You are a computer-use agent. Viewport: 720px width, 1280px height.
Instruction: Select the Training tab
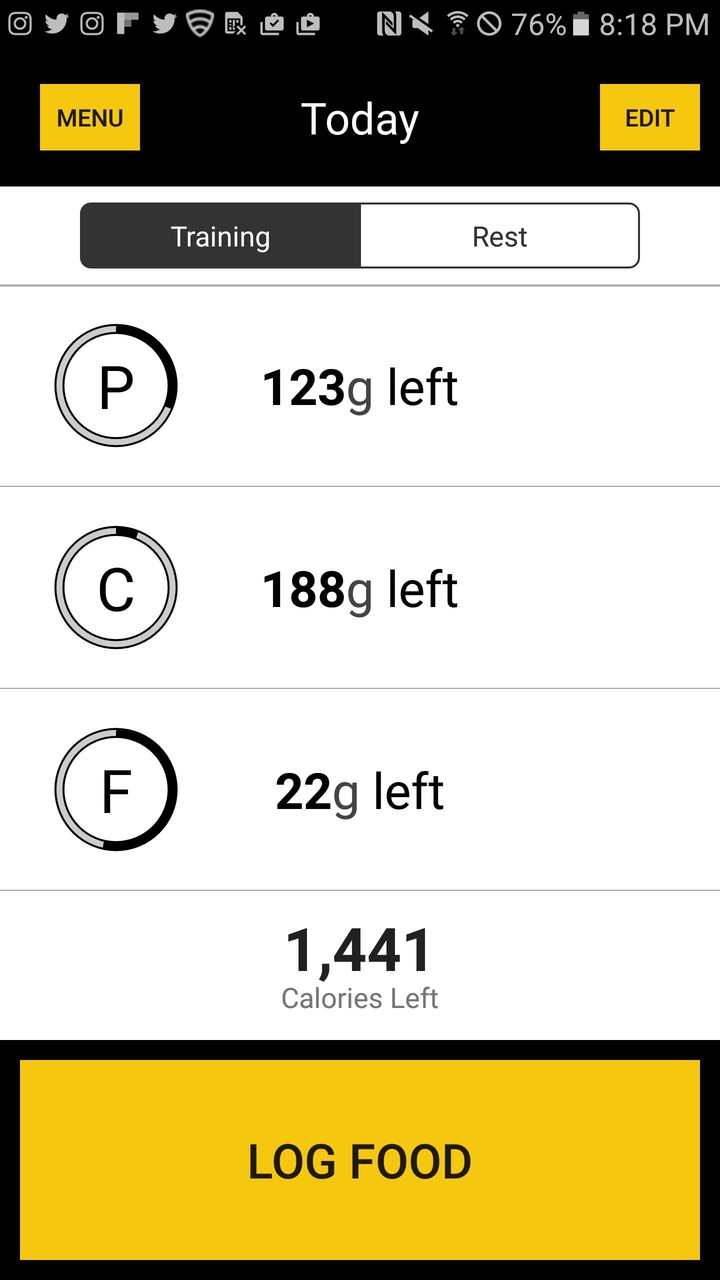[x=220, y=237]
